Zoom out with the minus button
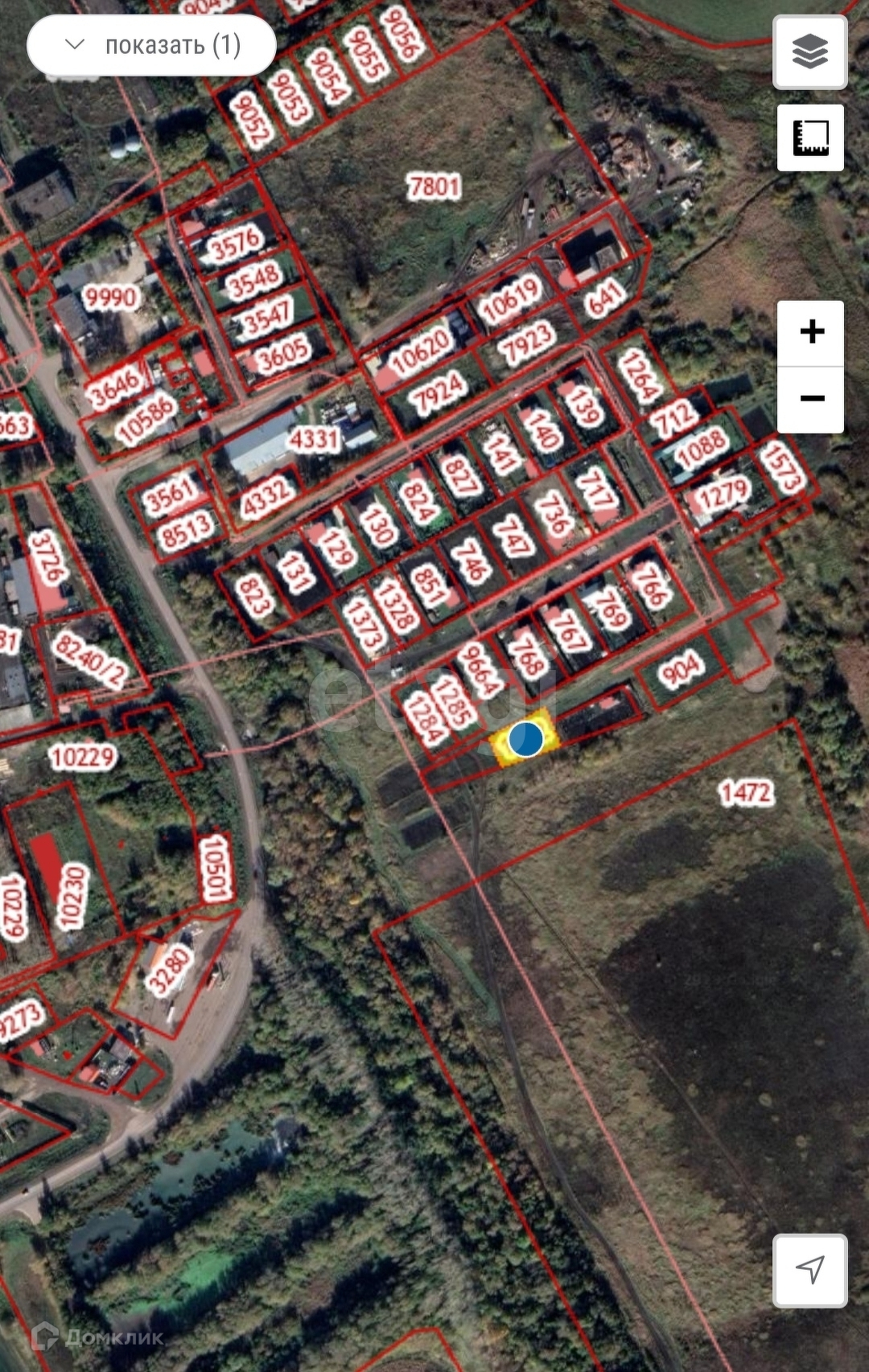Screen dimensions: 869x1372 tap(811, 399)
